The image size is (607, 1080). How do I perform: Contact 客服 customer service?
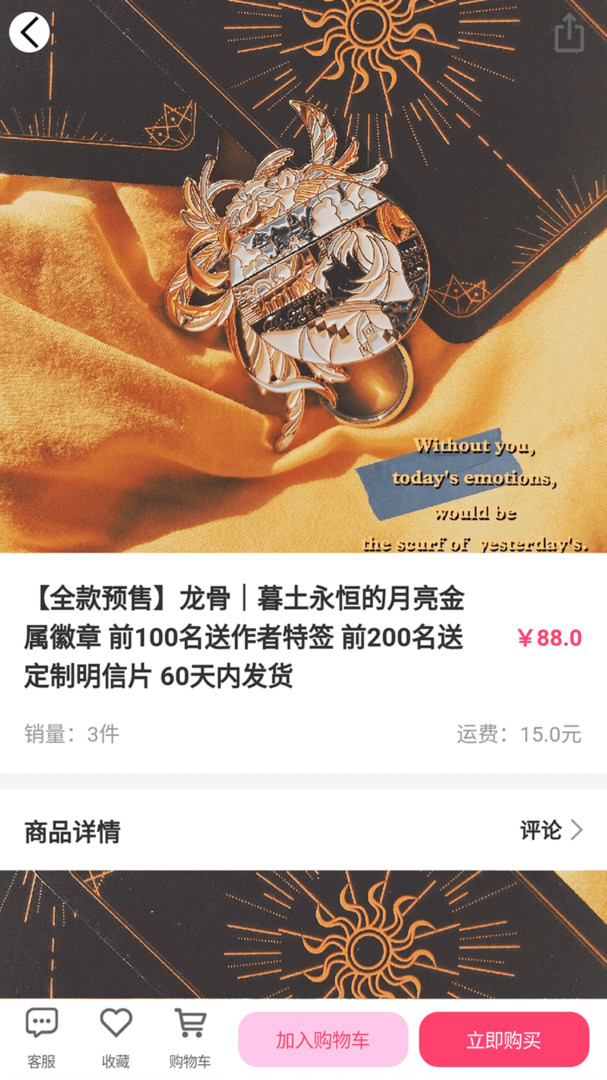coord(41,1038)
